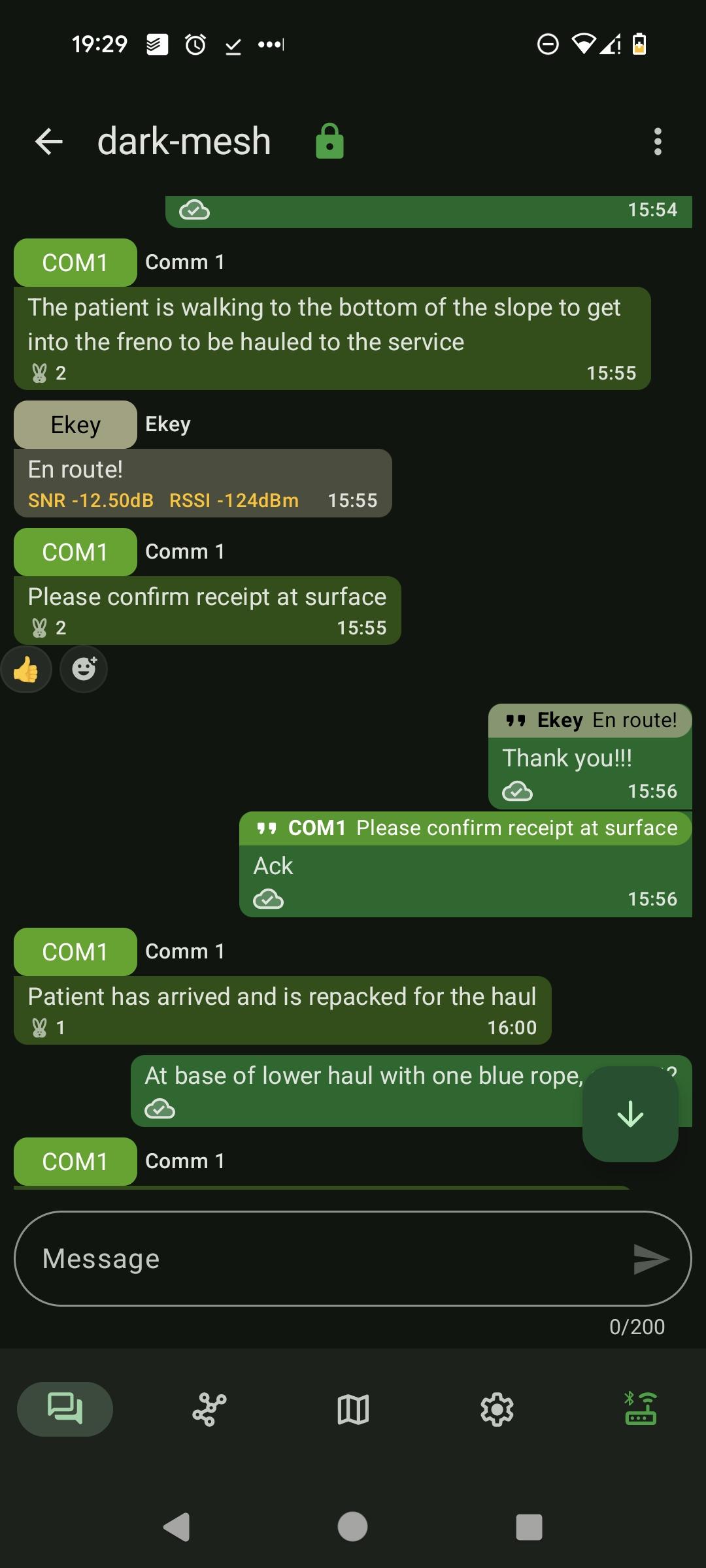The height and width of the screenshot is (1568, 706).
Task: Open the overflow menu
Action: pos(658,141)
